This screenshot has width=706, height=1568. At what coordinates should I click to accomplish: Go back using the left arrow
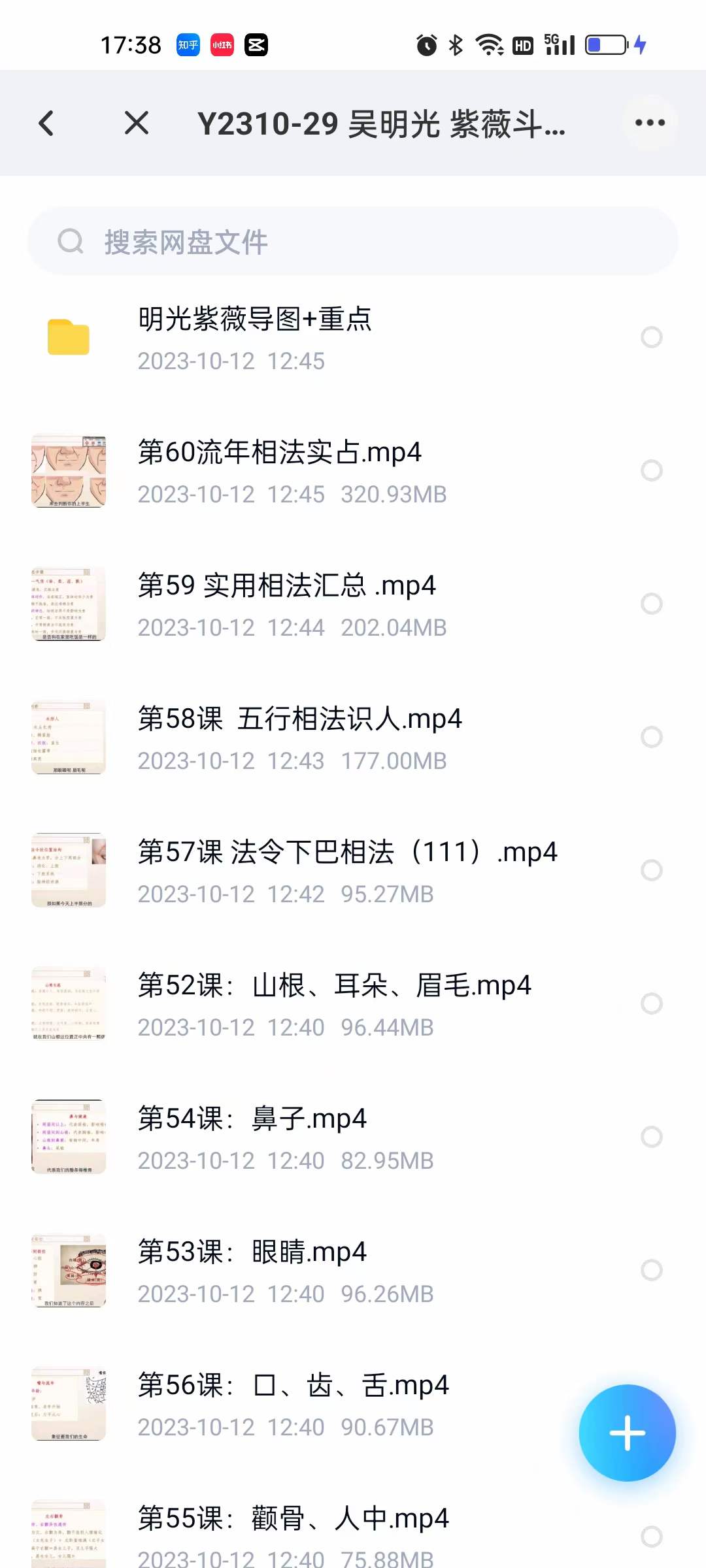46,123
